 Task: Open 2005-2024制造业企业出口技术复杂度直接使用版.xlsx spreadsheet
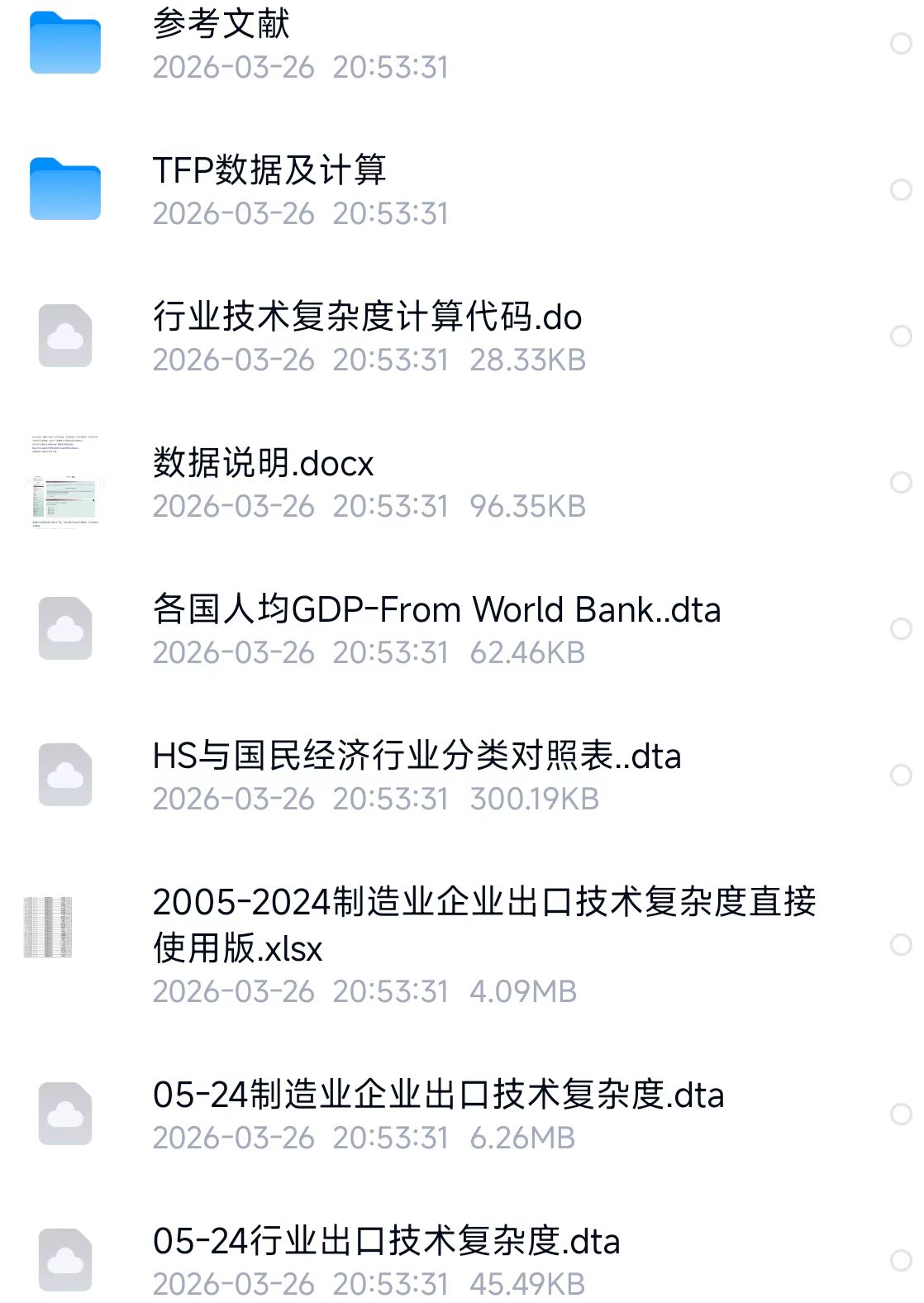click(484, 925)
